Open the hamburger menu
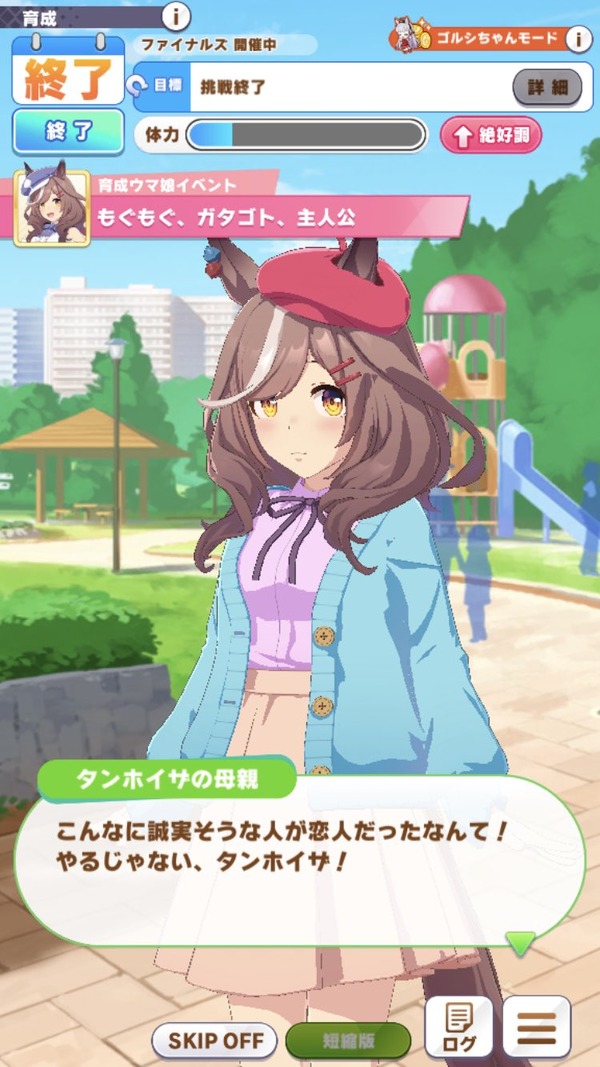Viewport: 600px width, 1067px height. (536, 1027)
